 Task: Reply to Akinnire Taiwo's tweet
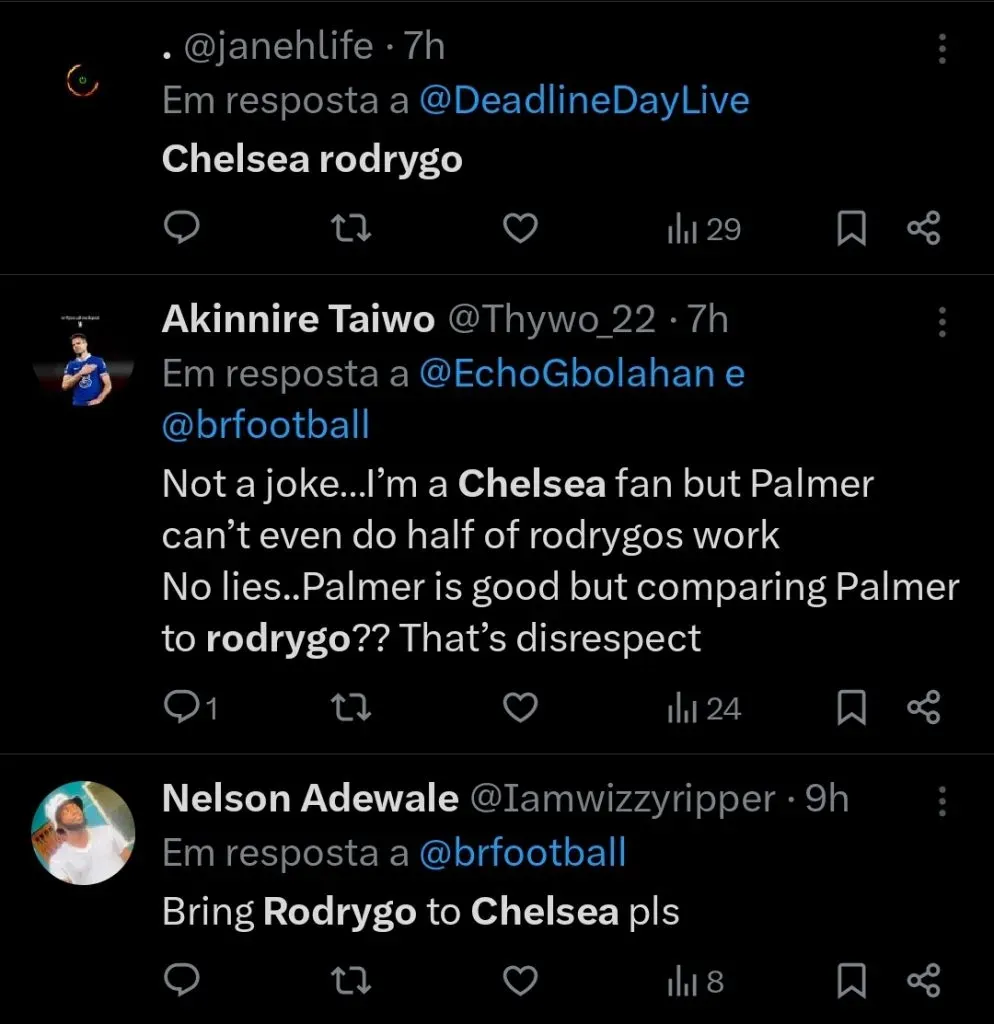click(183, 708)
